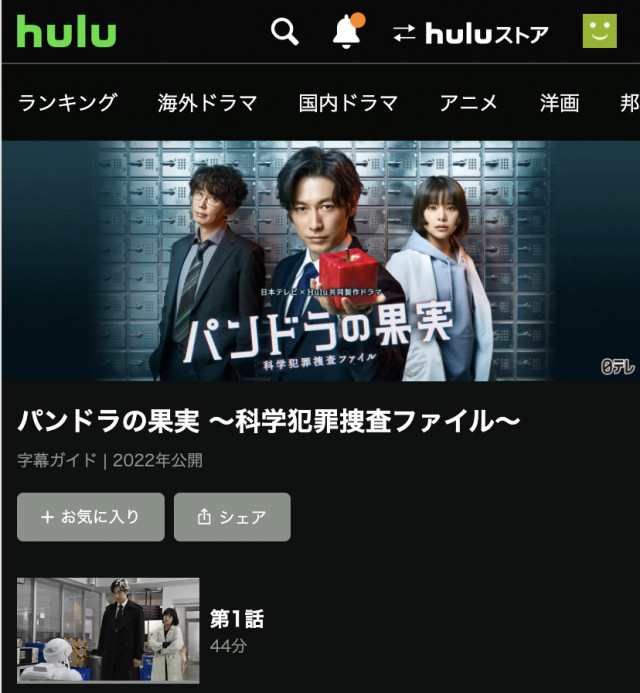Switch to the ランキング tab
640x693 pixels.
pos(68,102)
